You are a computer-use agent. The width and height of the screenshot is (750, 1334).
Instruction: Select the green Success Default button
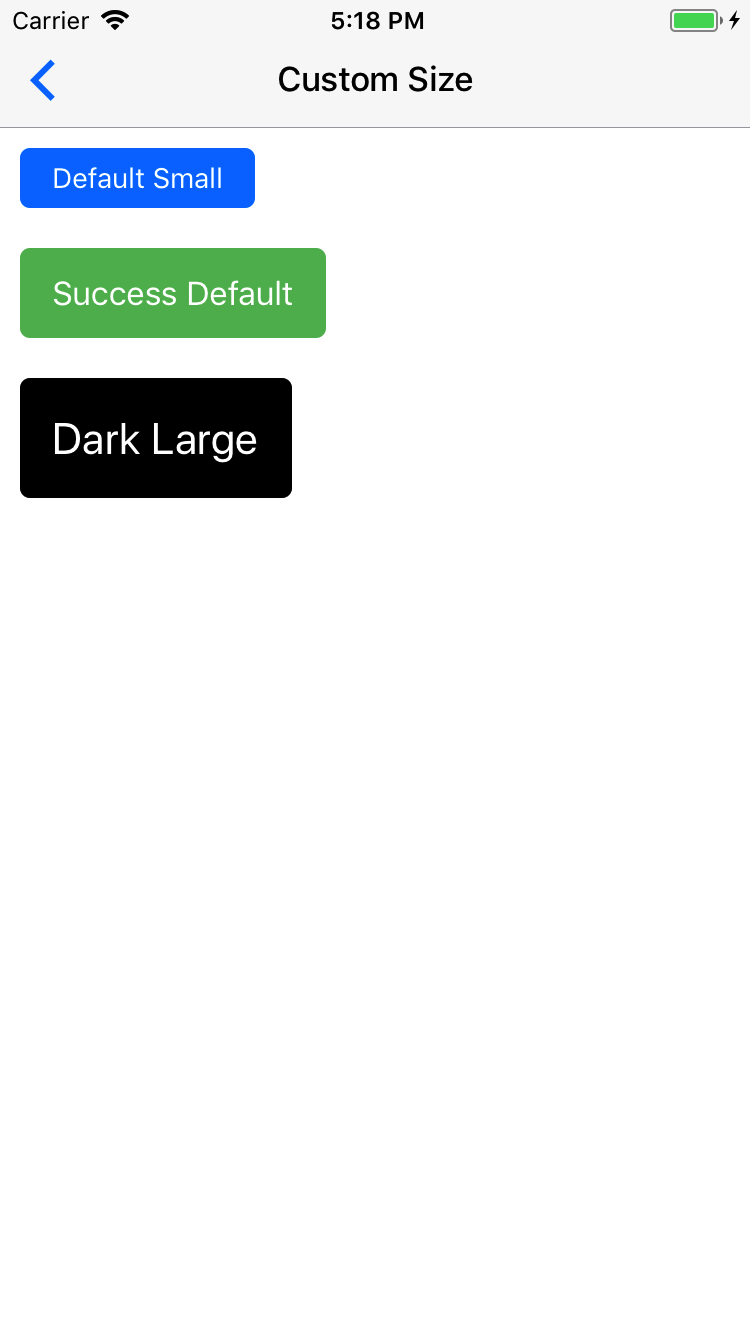coord(172,293)
